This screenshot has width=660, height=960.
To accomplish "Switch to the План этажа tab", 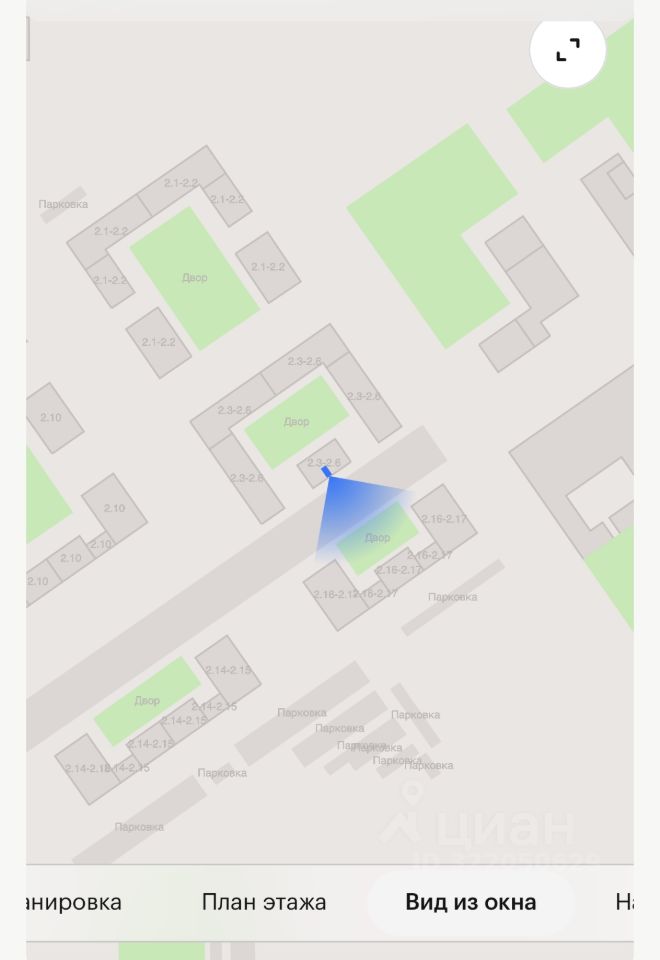I will [x=264, y=902].
